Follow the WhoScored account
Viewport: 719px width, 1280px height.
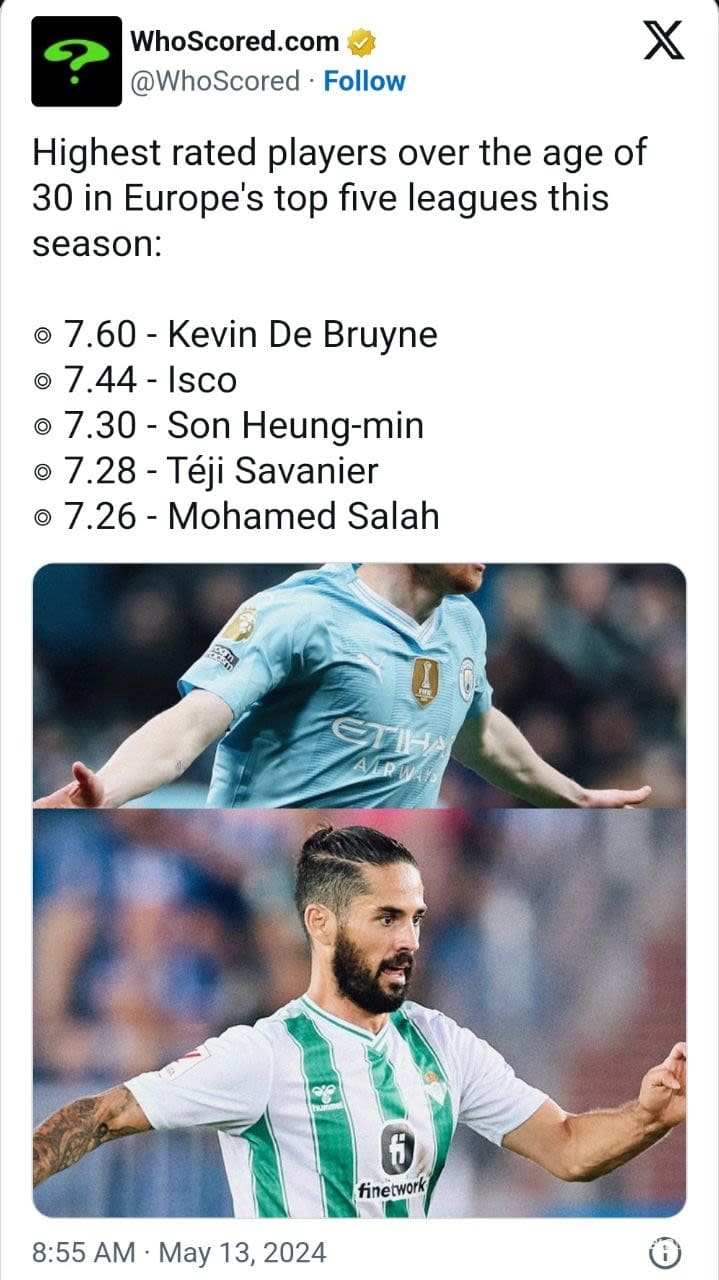[364, 81]
